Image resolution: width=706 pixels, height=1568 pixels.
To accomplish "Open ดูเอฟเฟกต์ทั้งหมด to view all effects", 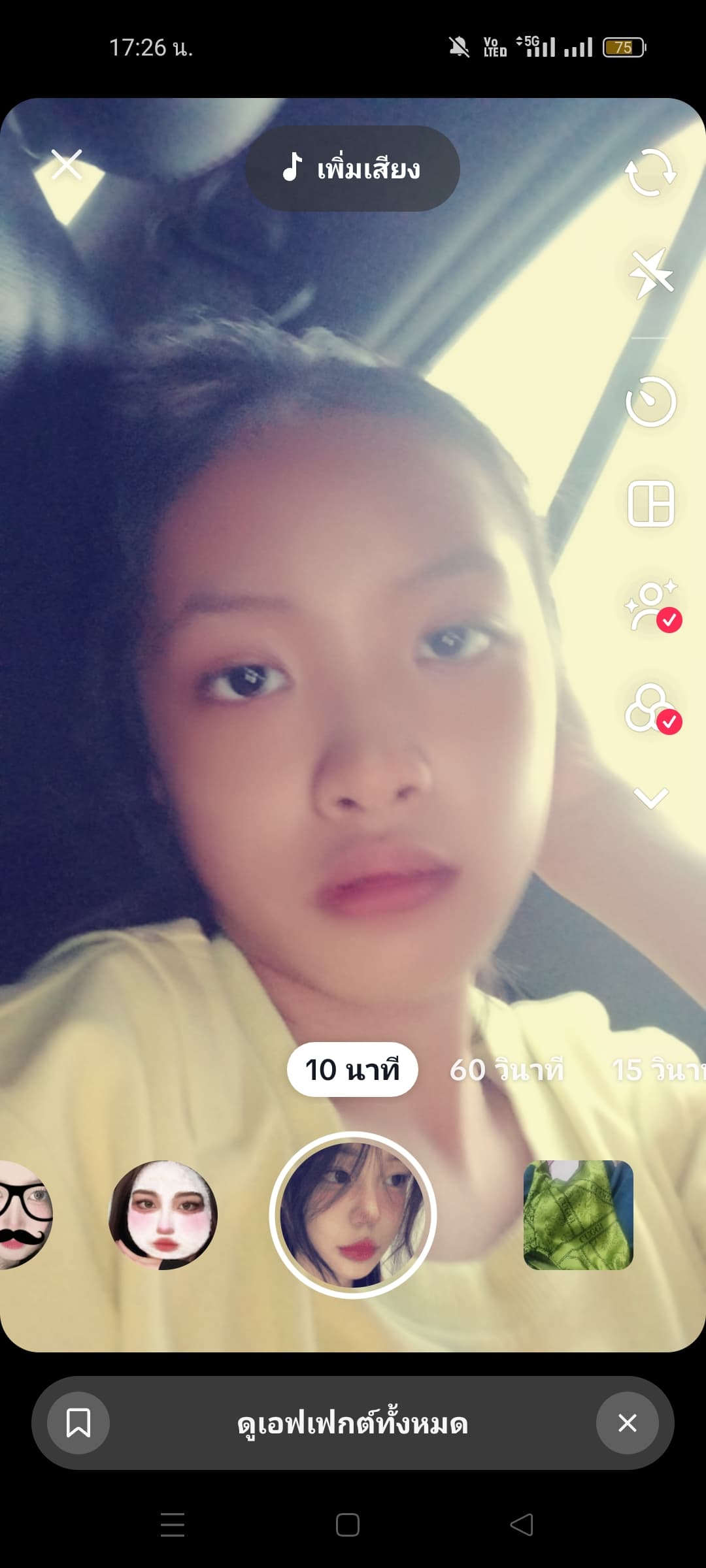I will [x=352, y=1423].
